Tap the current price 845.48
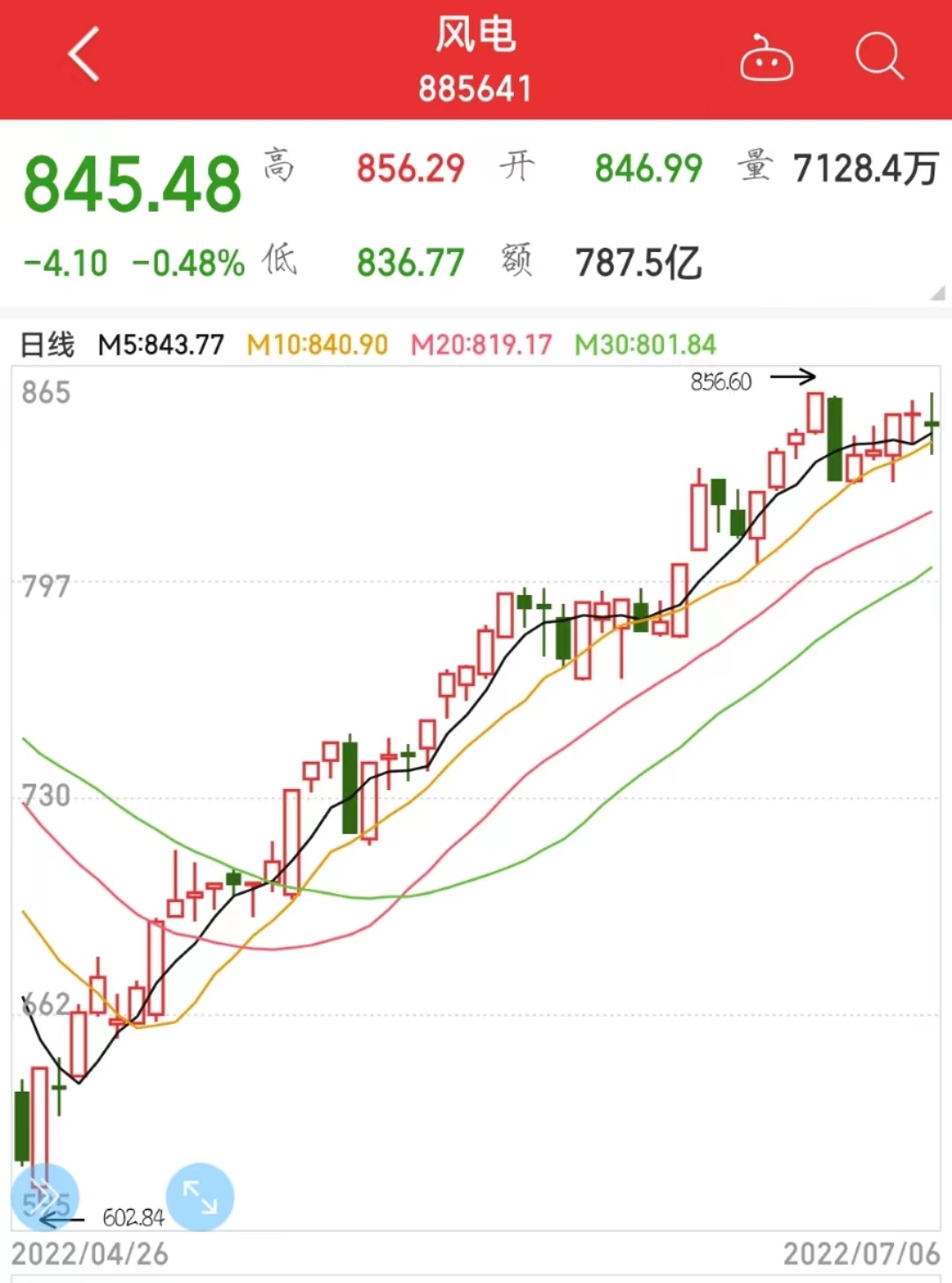Image resolution: width=952 pixels, height=1283 pixels. 132,181
